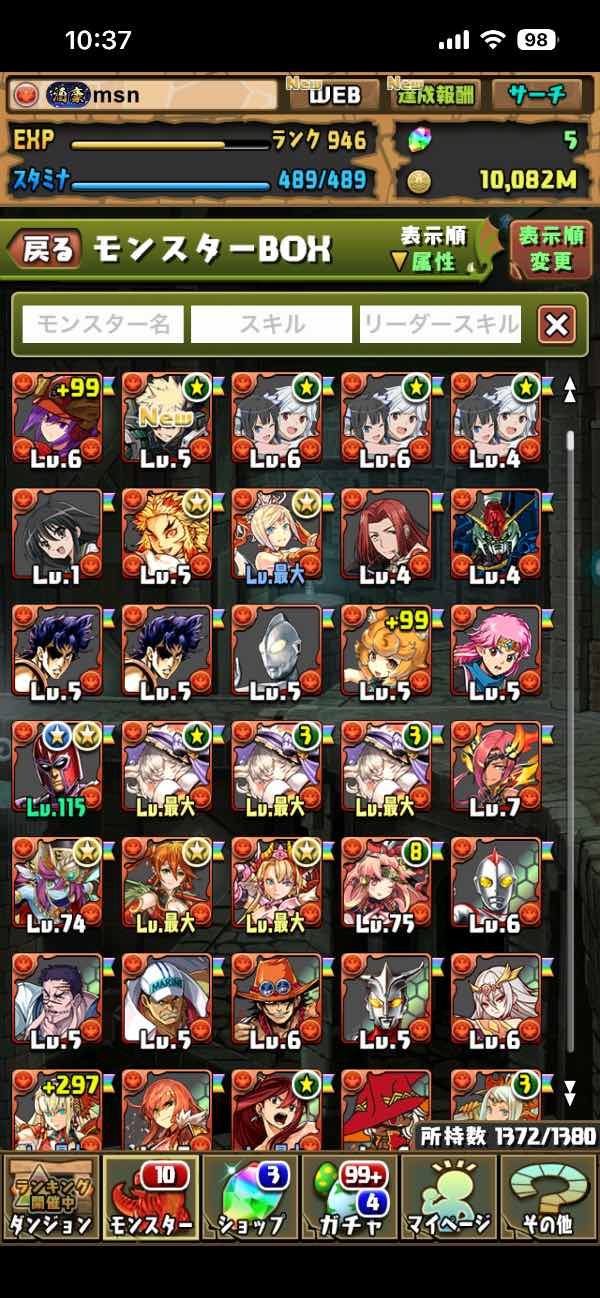Viewport: 600px width, 1298px height.
Task: Open the WEB button
Action: coord(334,95)
